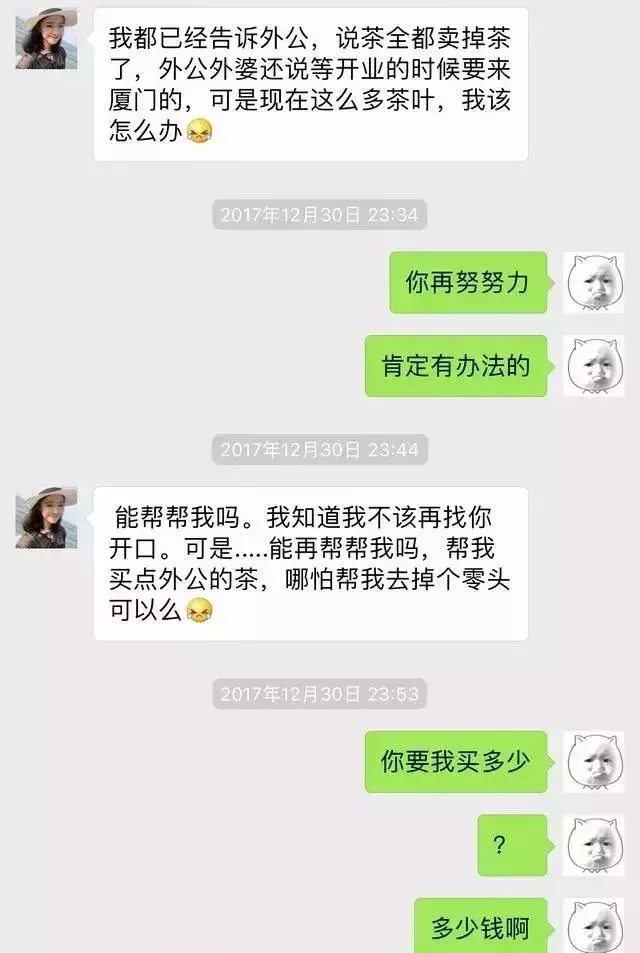The image size is (640, 953).
Task: Tap the cat avatar next to 多少钱啊
Action: point(595,926)
